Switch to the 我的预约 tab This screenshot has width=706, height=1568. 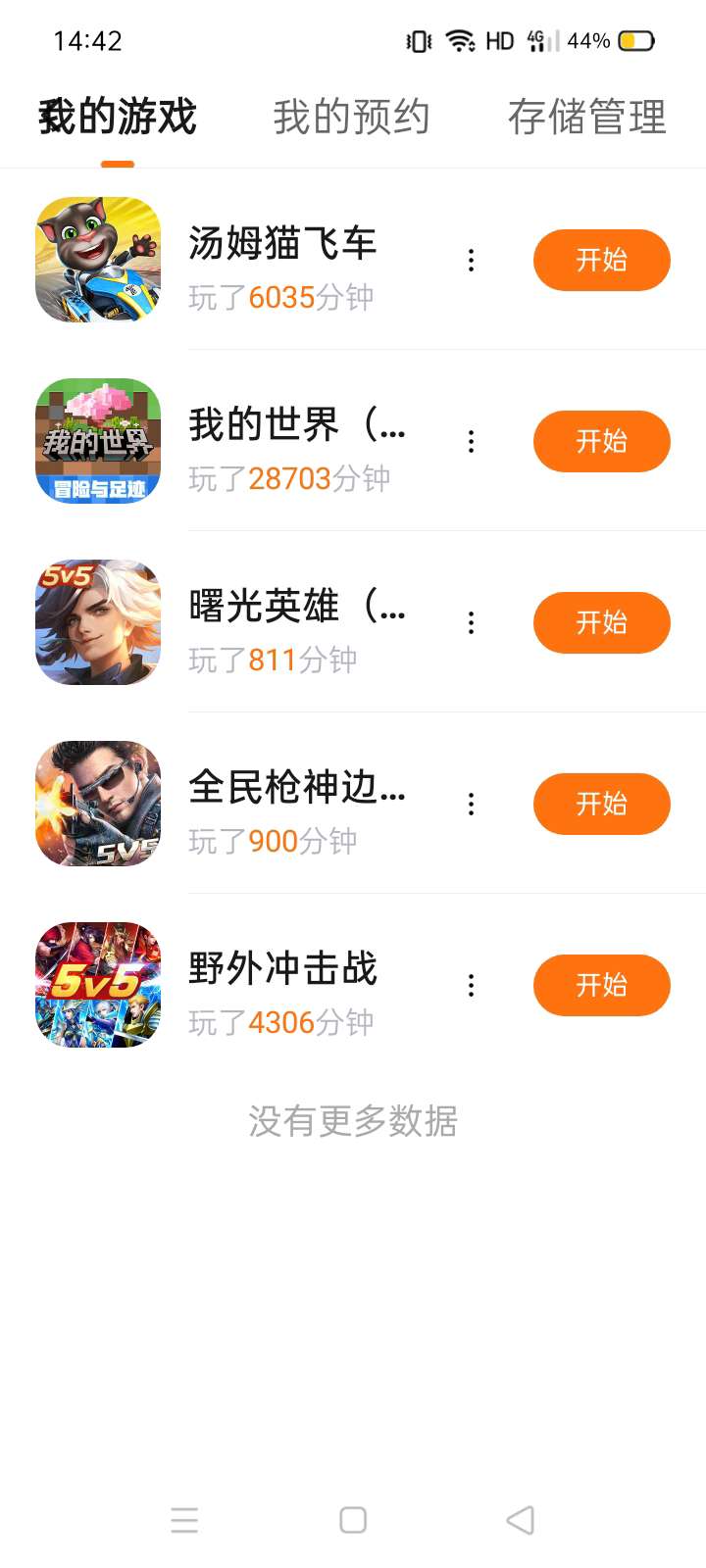(x=351, y=118)
